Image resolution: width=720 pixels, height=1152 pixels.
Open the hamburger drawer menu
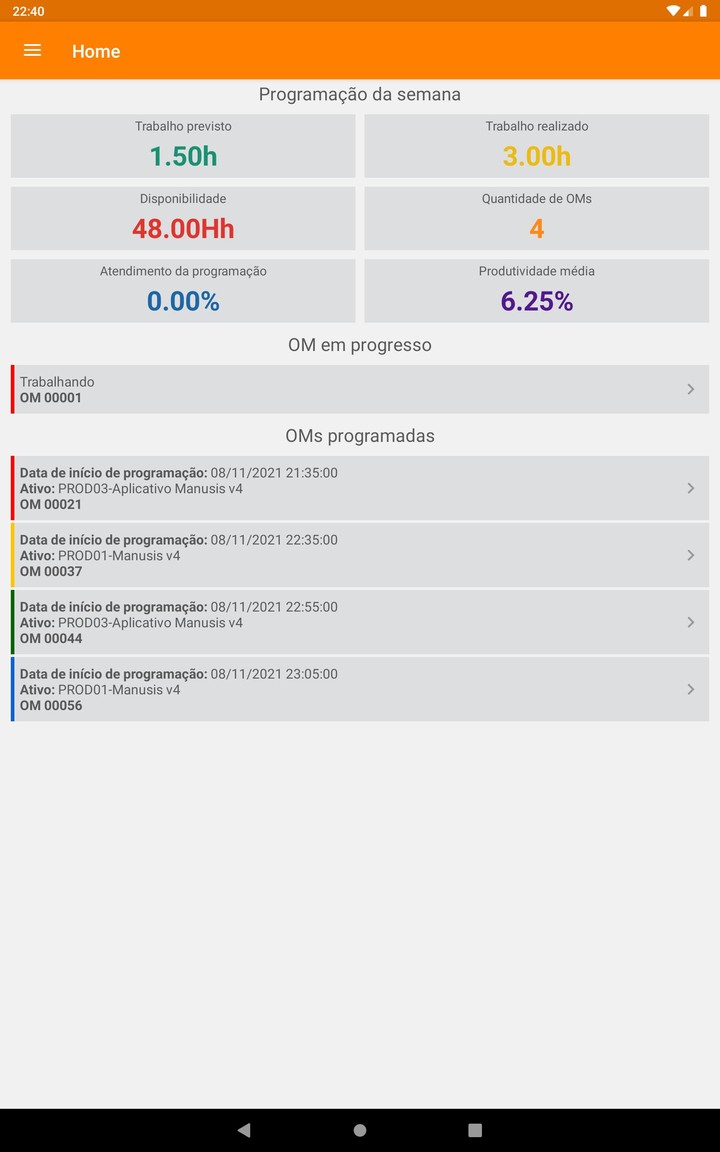32,51
